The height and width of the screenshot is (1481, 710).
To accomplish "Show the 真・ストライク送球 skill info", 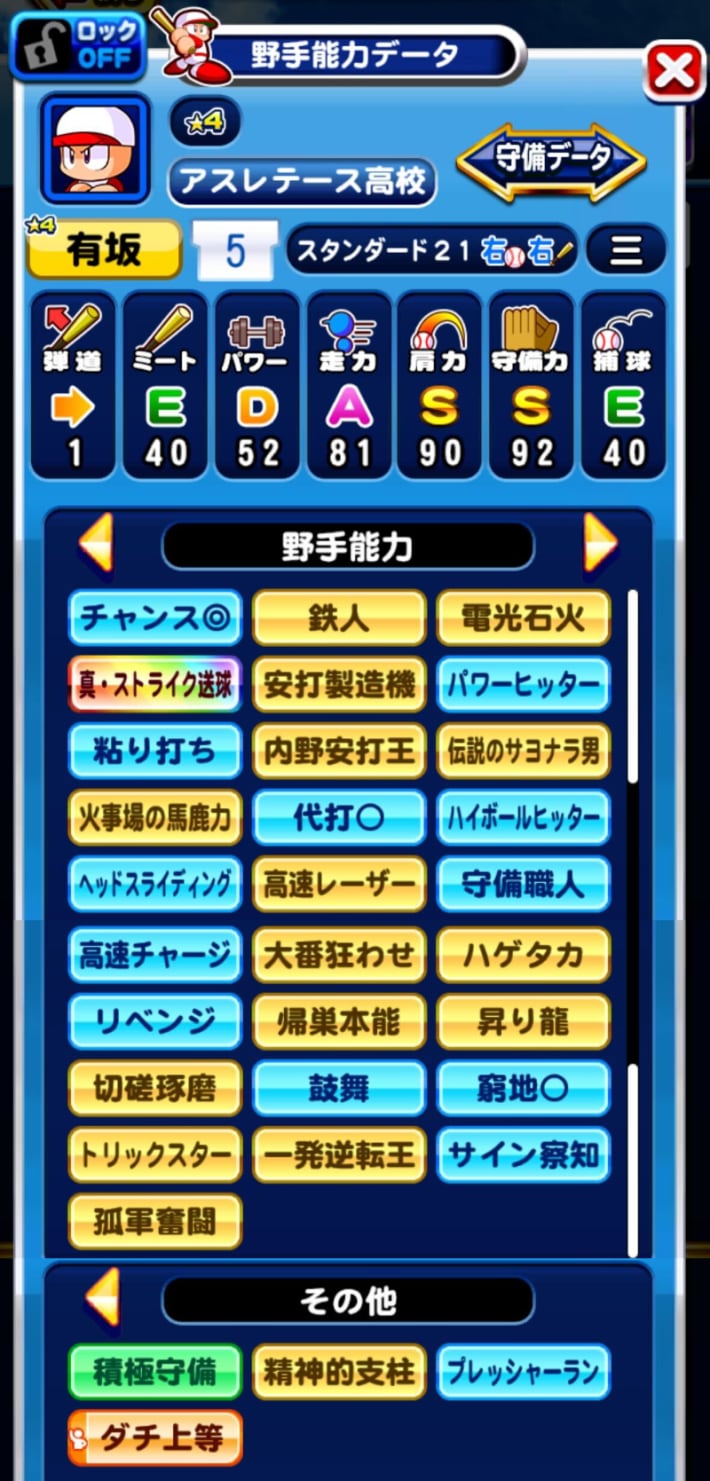I will [155, 685].
